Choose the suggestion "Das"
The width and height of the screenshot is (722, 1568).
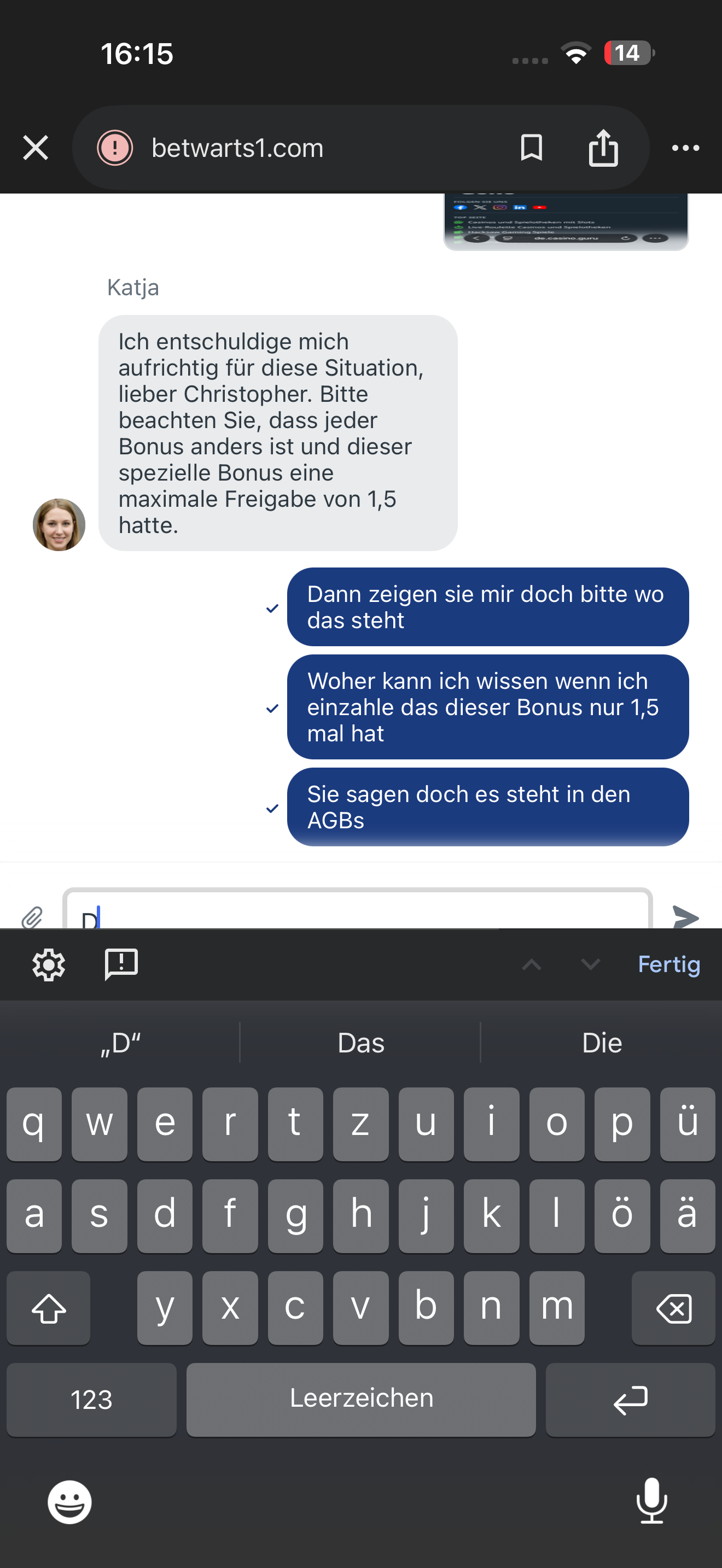[361, 1043]
